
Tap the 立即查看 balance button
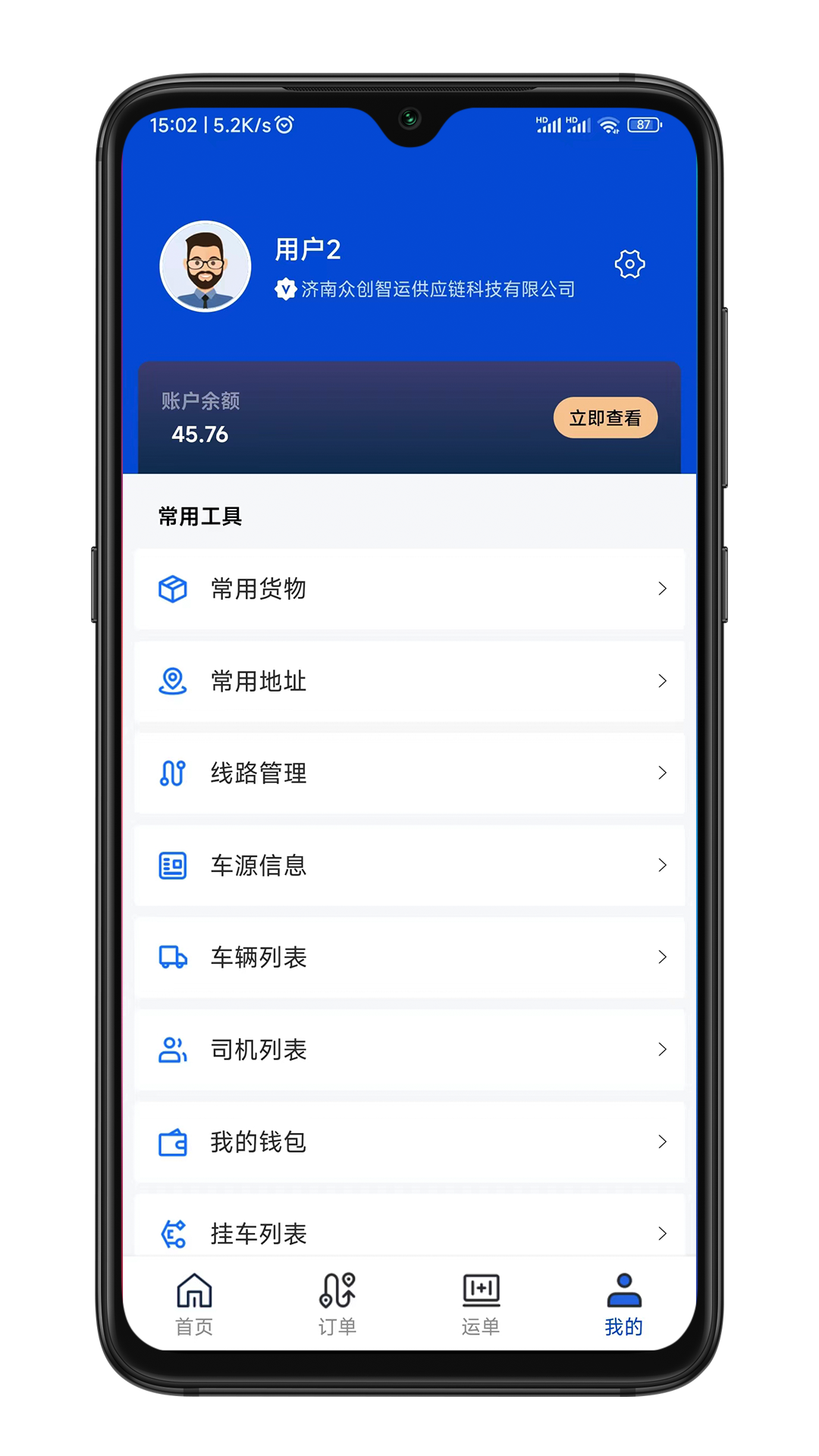[605, 418]
